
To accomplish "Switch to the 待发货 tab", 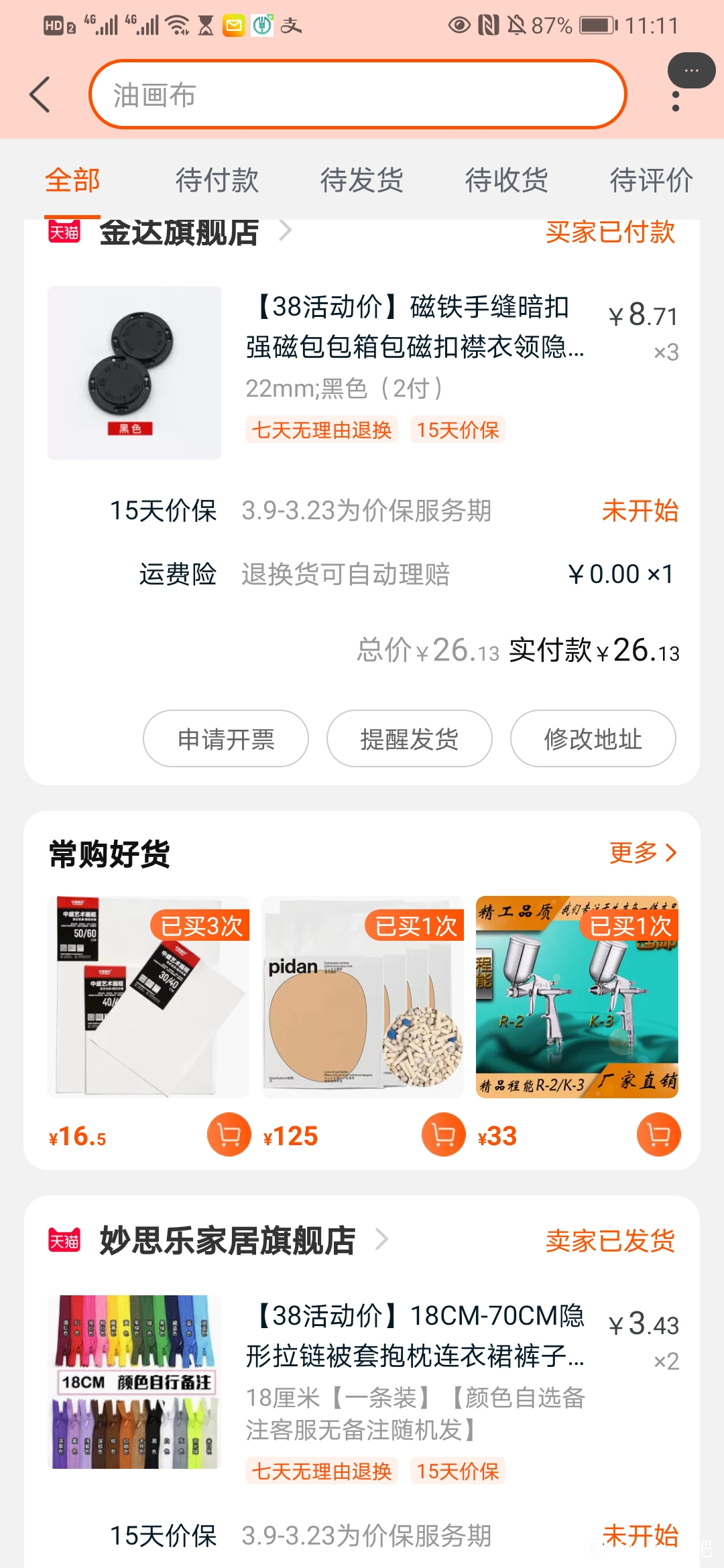I will (x=361, y=180).
